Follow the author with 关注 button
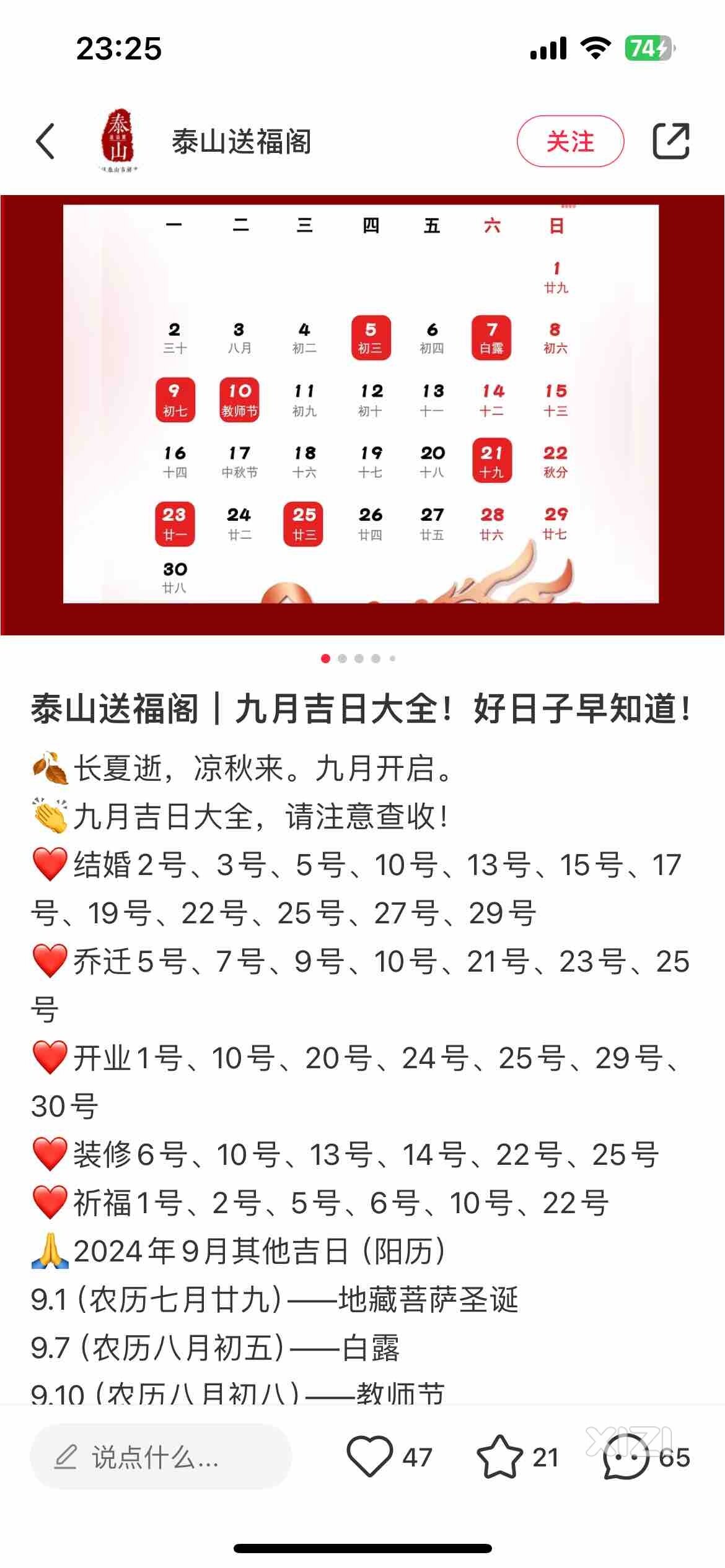 (x=569, y=142)
